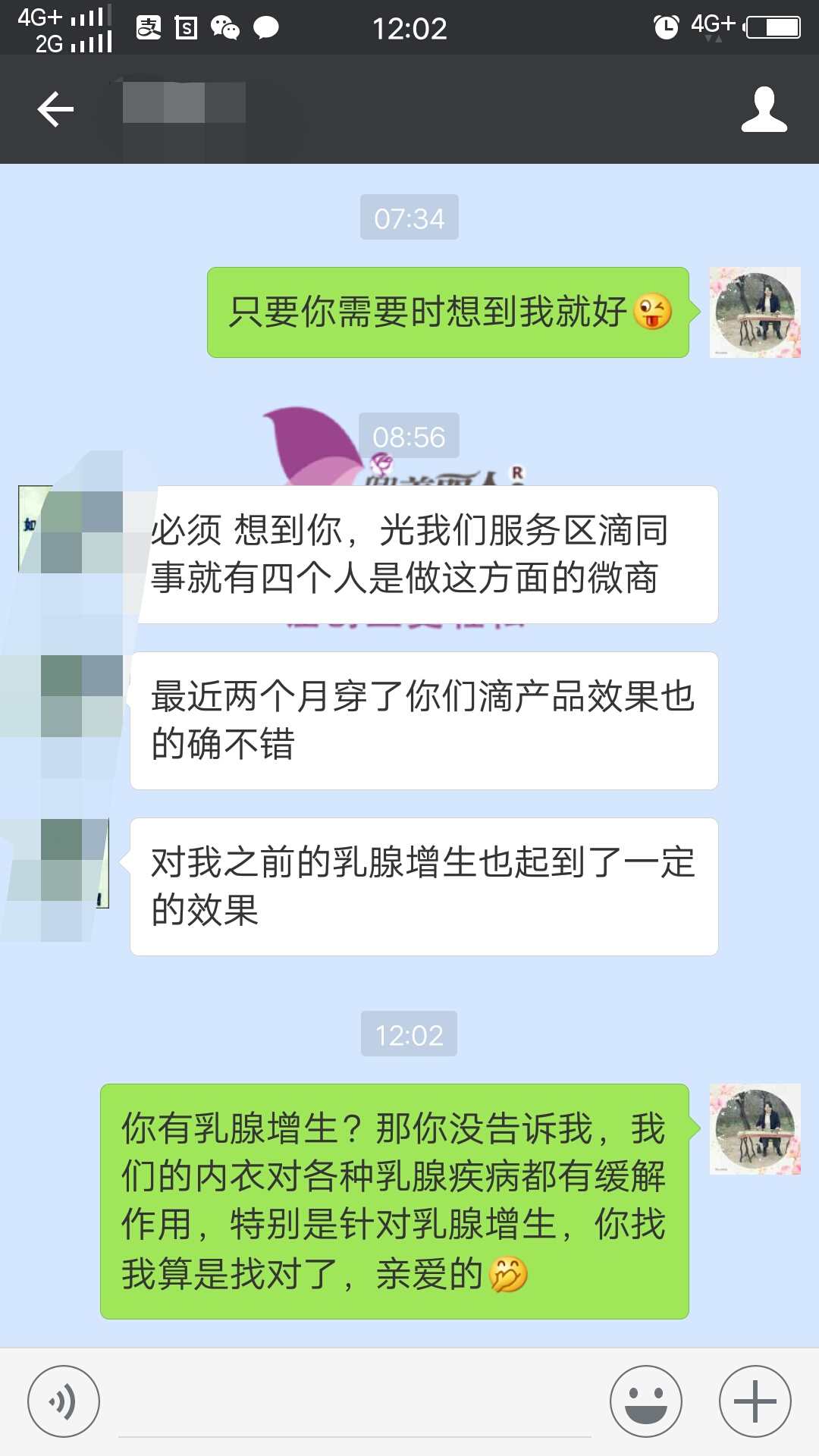
Task: Switch to voice message input
Action: 64,1401
